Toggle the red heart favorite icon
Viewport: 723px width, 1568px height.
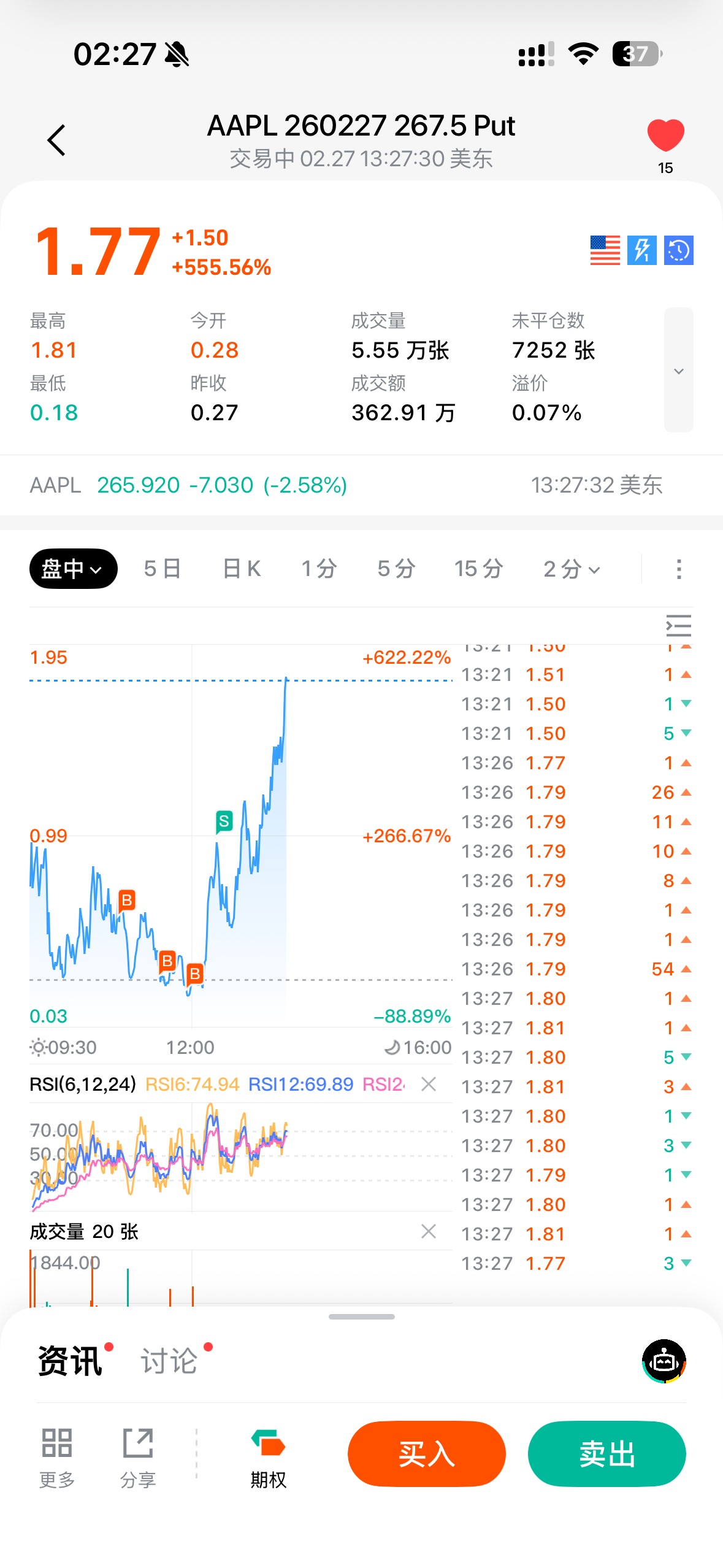[x=665, y=136]
